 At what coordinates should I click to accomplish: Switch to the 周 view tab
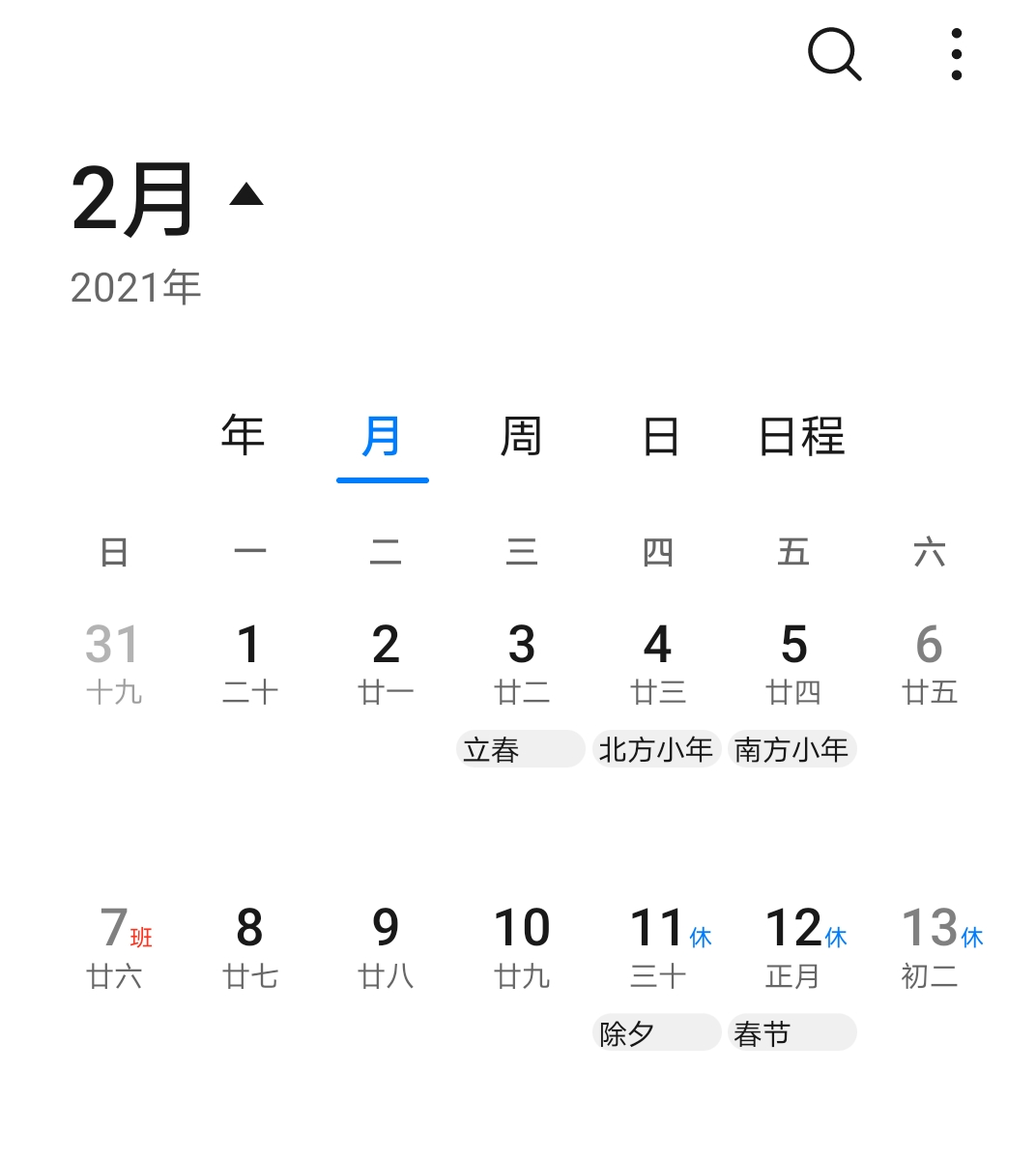[x=521, y=436]
